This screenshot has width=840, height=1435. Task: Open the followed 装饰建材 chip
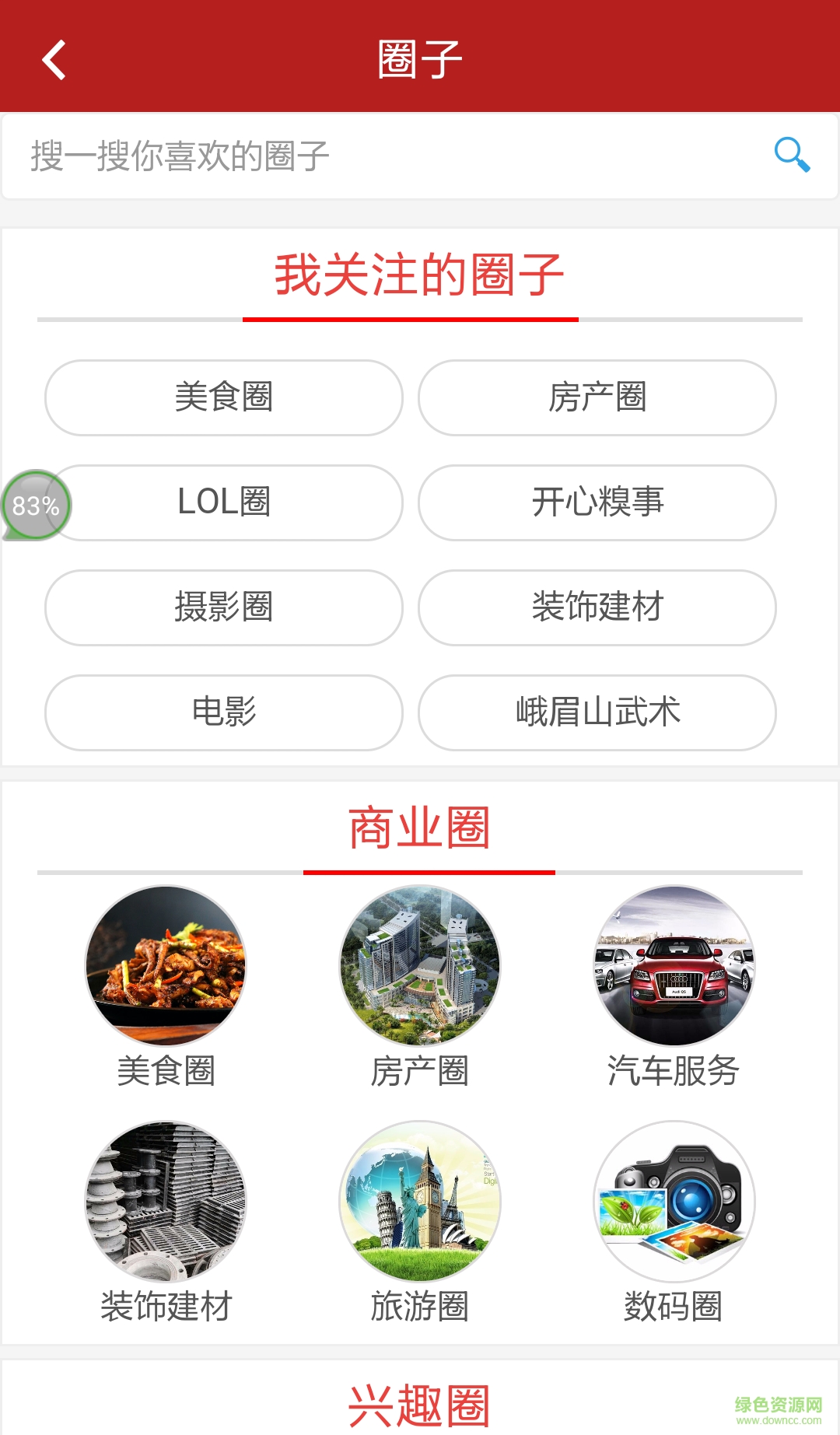597,607
